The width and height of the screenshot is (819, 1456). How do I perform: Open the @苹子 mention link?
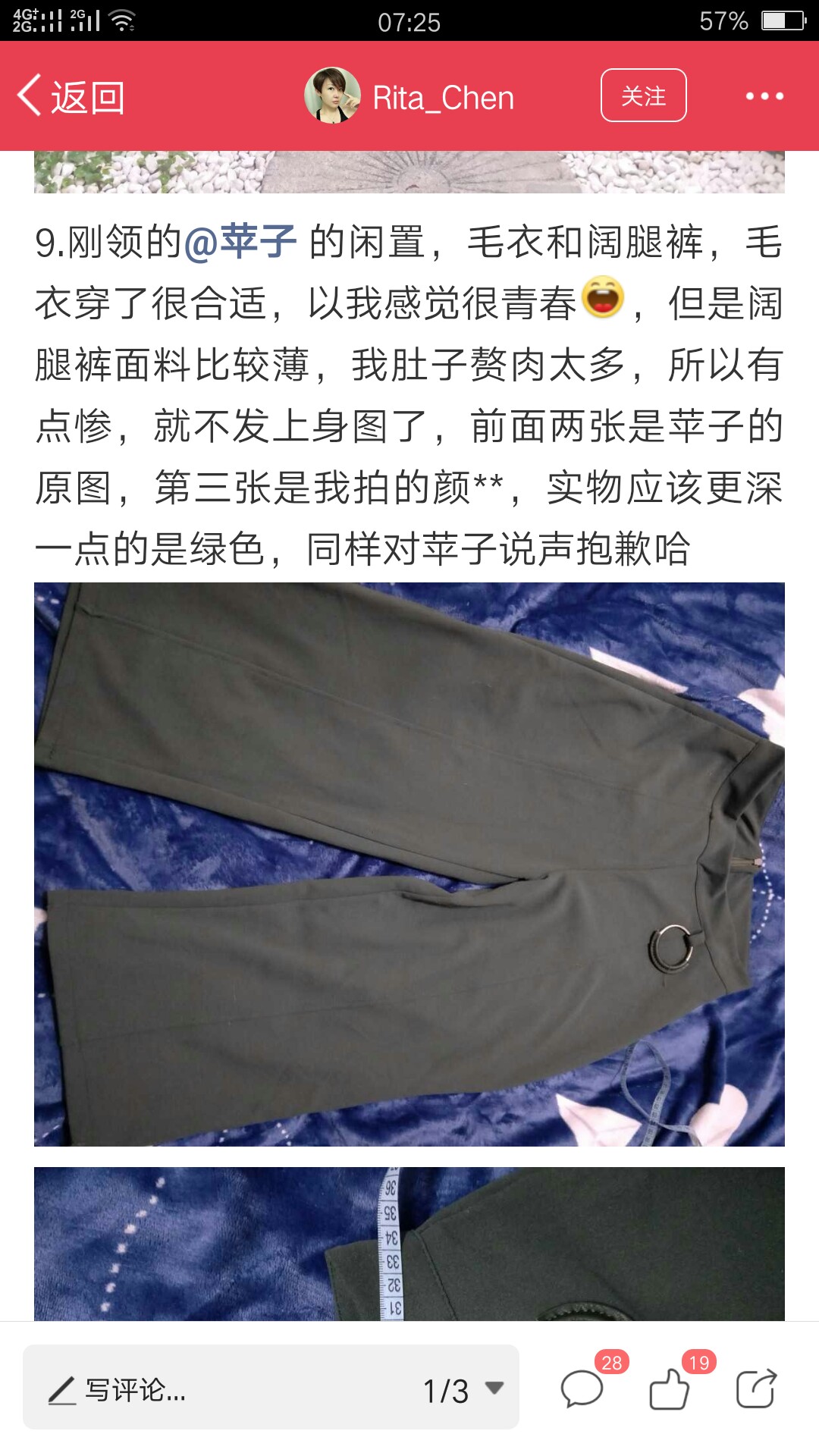240,243
